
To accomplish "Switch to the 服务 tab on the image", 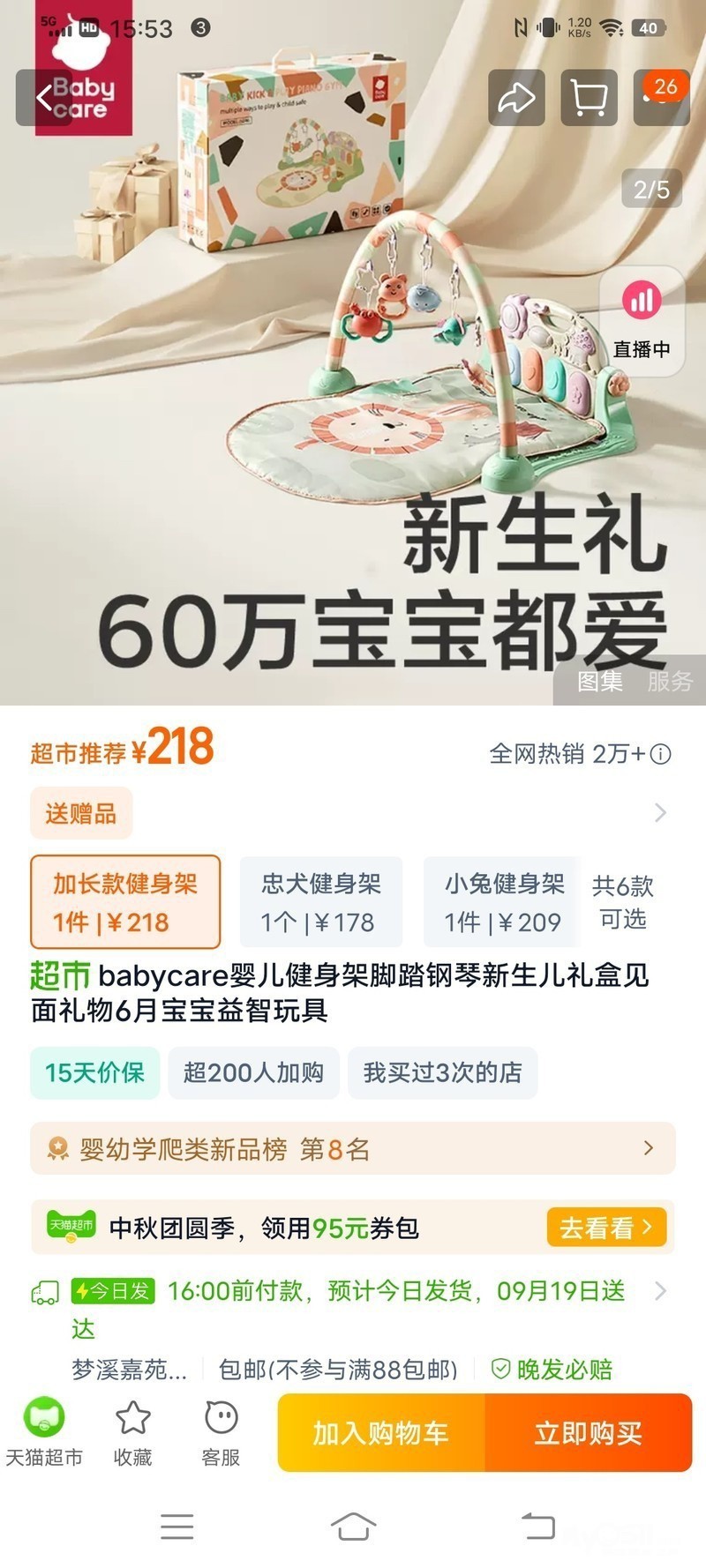I will (x=670, y=681).
